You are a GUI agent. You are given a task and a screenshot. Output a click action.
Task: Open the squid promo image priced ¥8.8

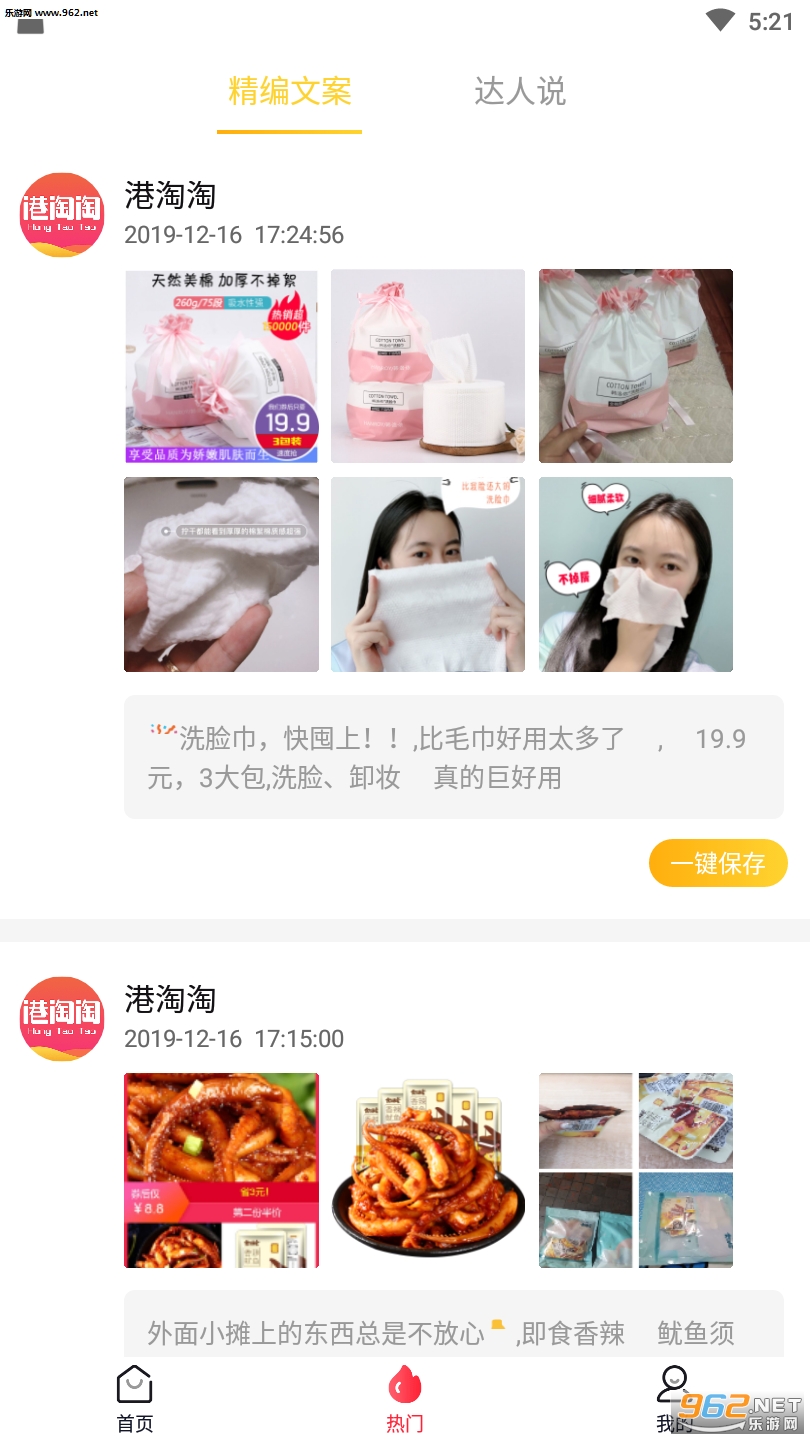[221, 1170]
